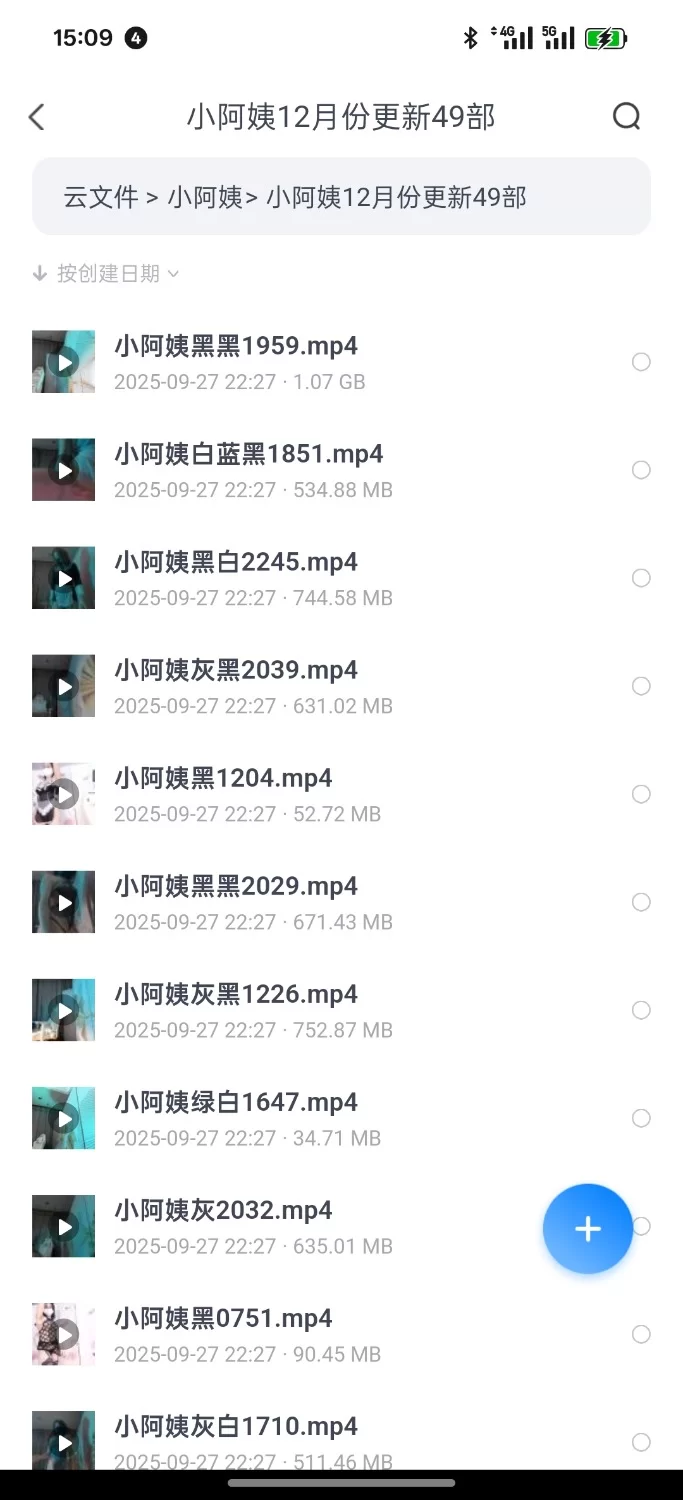This screenshot has height=1500, width=683.
Task: Select the circle for 小阿姨黑黑1959.mp4
Action: pyautogui.click(x=641, y=362)
